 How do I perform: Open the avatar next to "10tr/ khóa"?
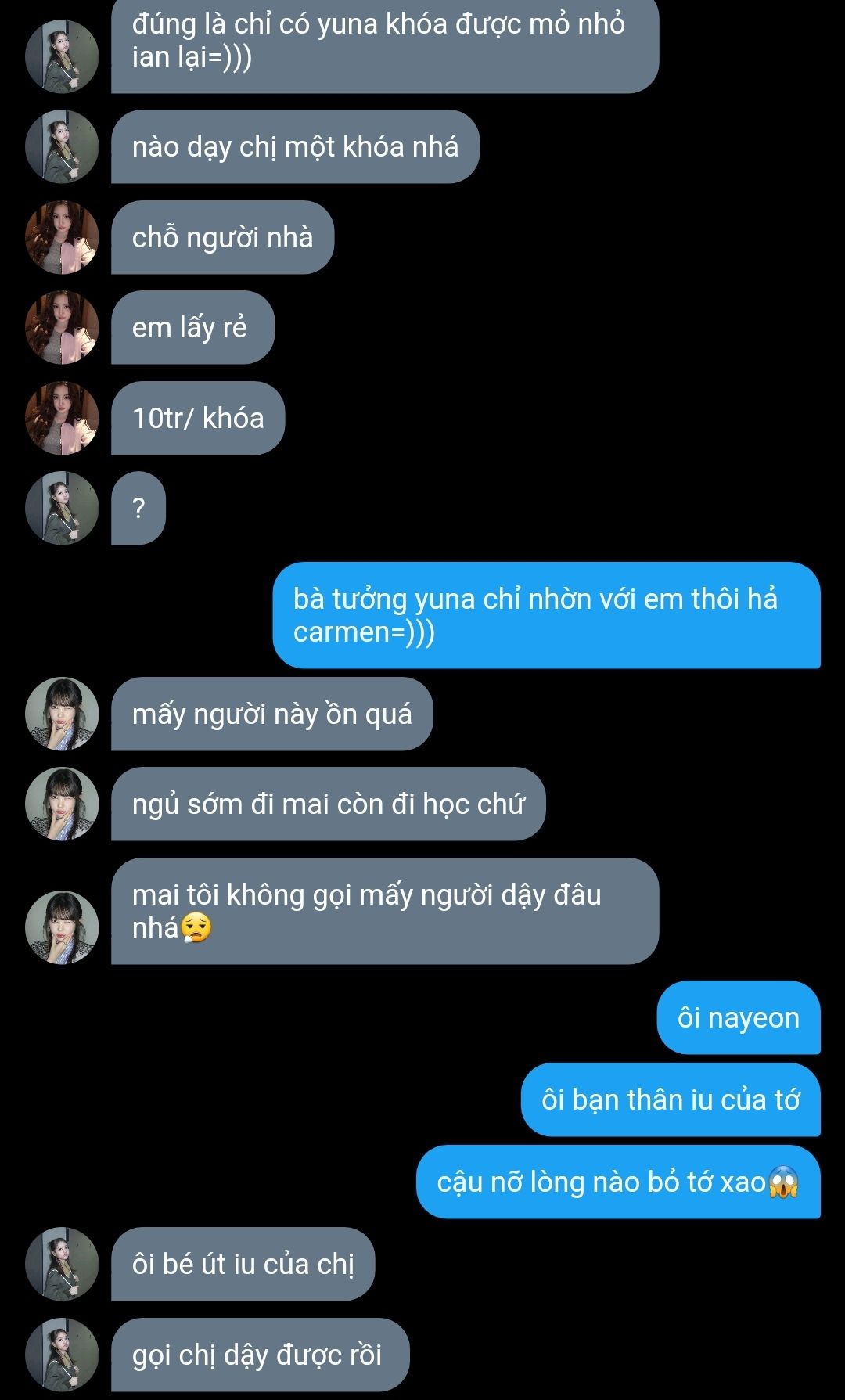point(62,418)
